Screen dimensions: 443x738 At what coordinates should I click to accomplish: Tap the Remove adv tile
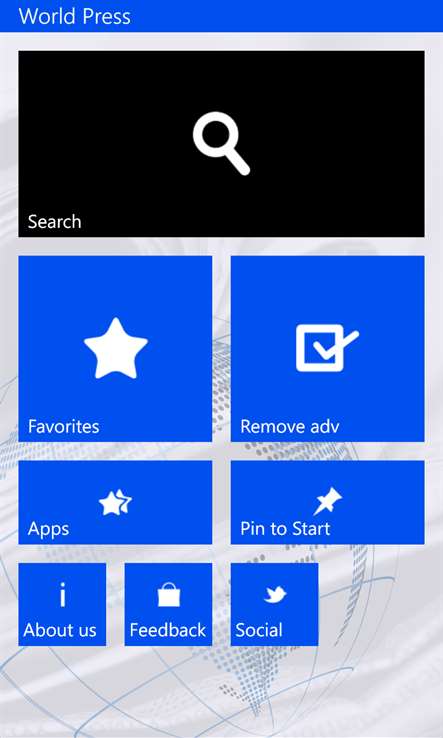pyautogui.click(x=328, y=349)
